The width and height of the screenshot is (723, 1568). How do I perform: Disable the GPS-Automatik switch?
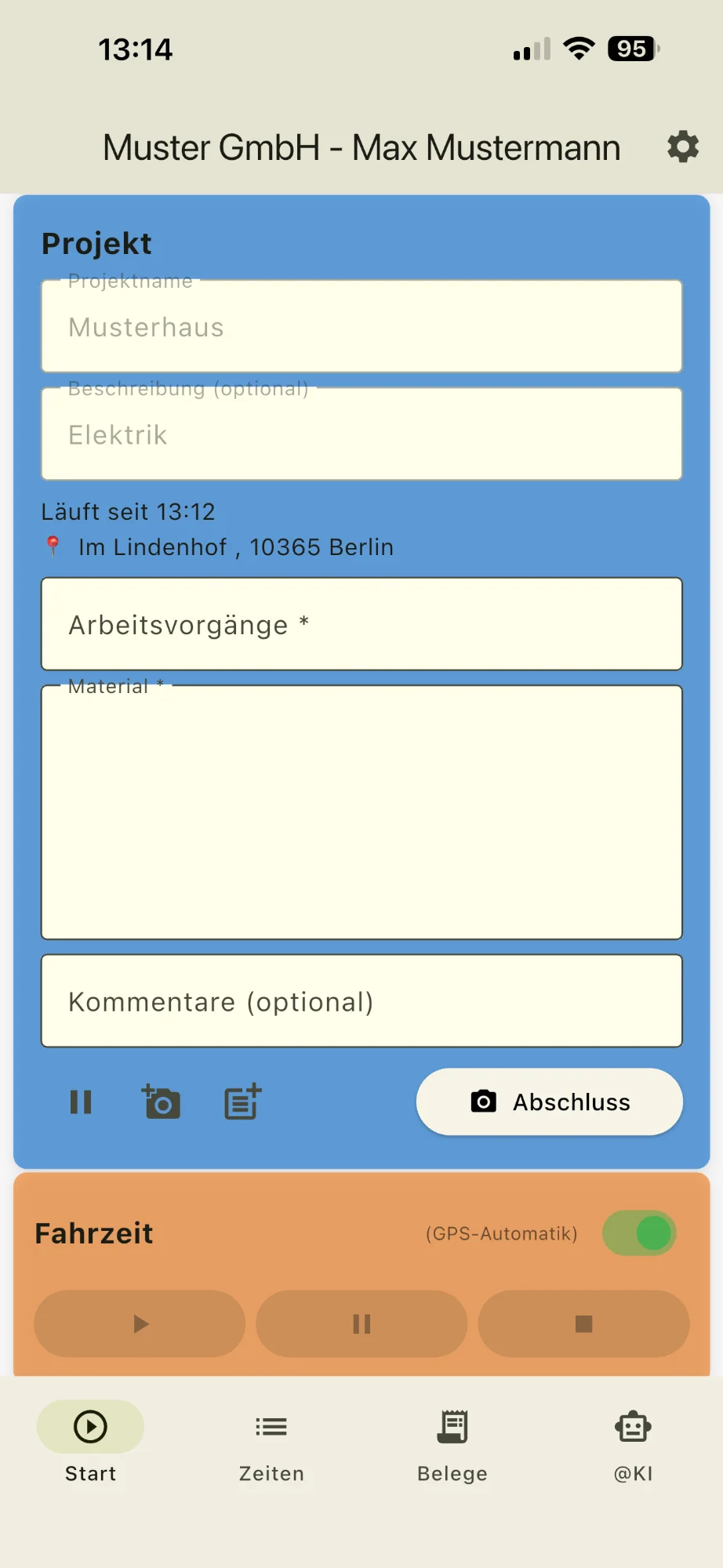[x=638, y=1232]
